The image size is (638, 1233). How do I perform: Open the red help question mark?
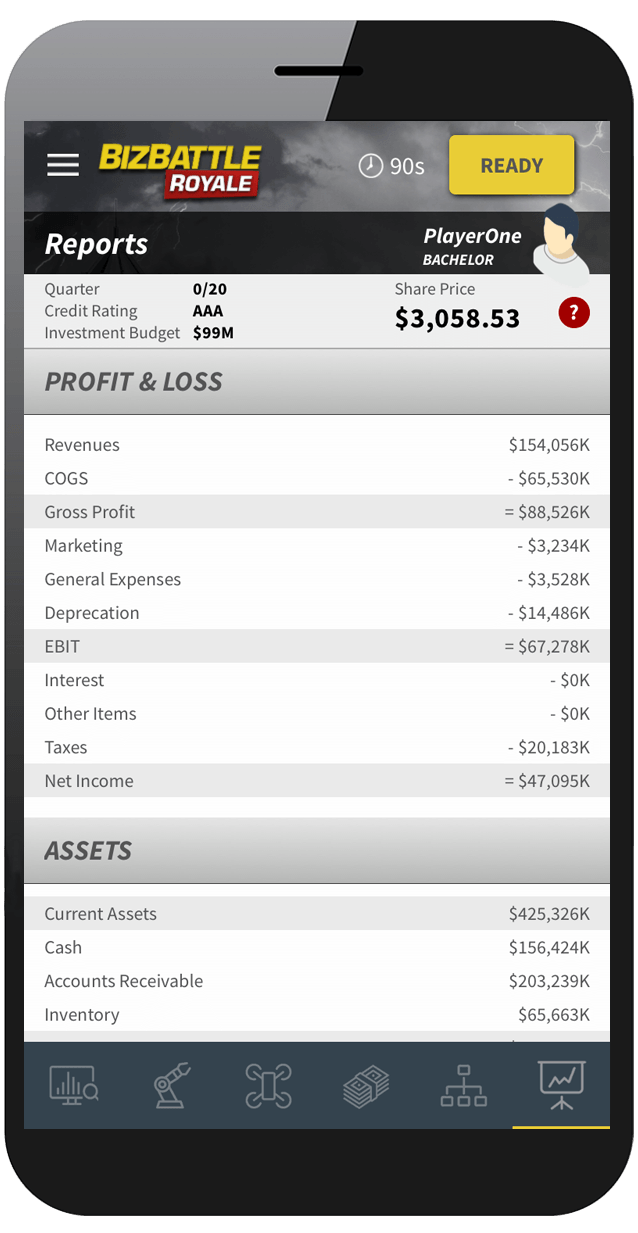point(574,313)
